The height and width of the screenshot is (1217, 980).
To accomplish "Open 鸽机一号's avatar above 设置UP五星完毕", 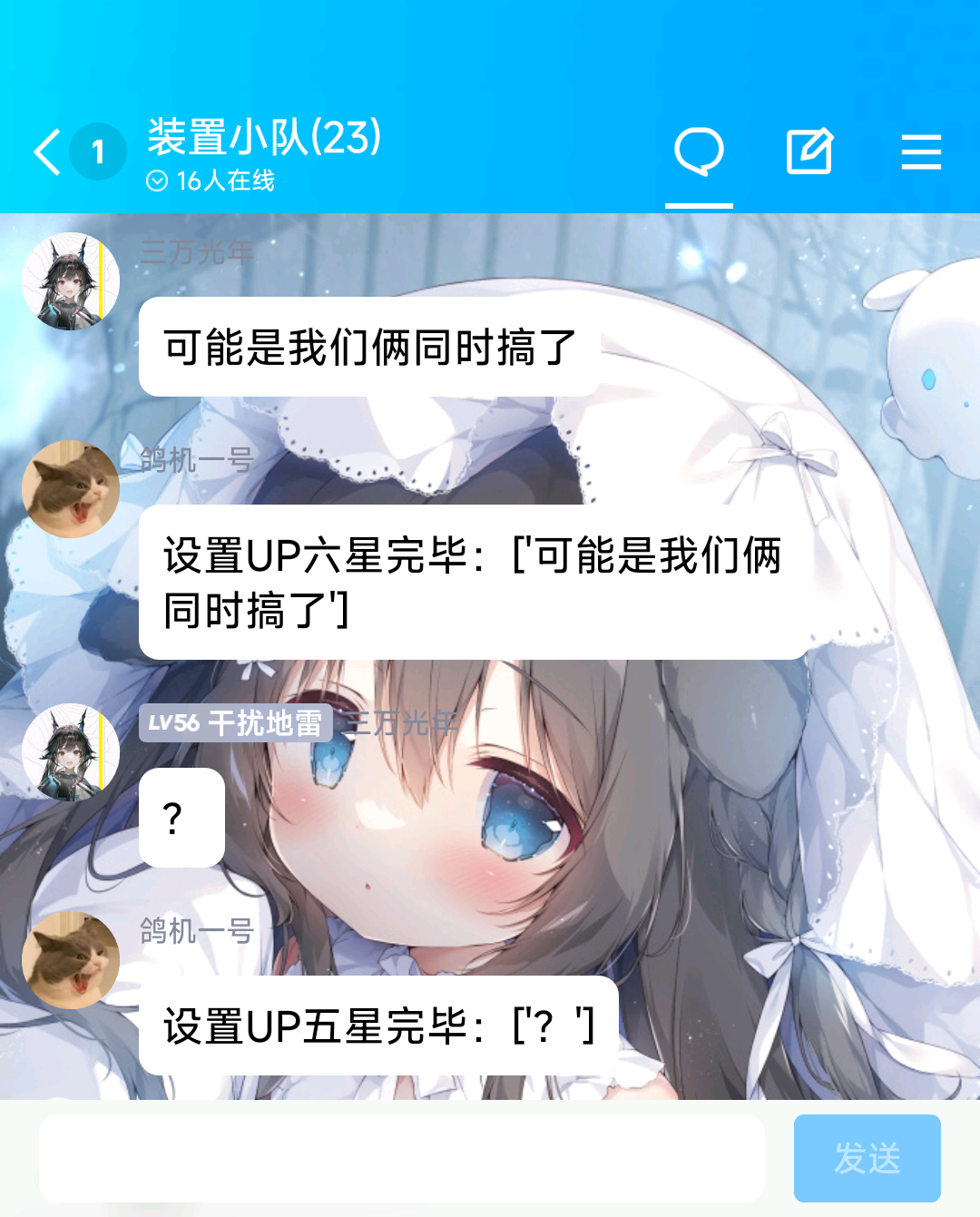I will (x=71, y=960).
